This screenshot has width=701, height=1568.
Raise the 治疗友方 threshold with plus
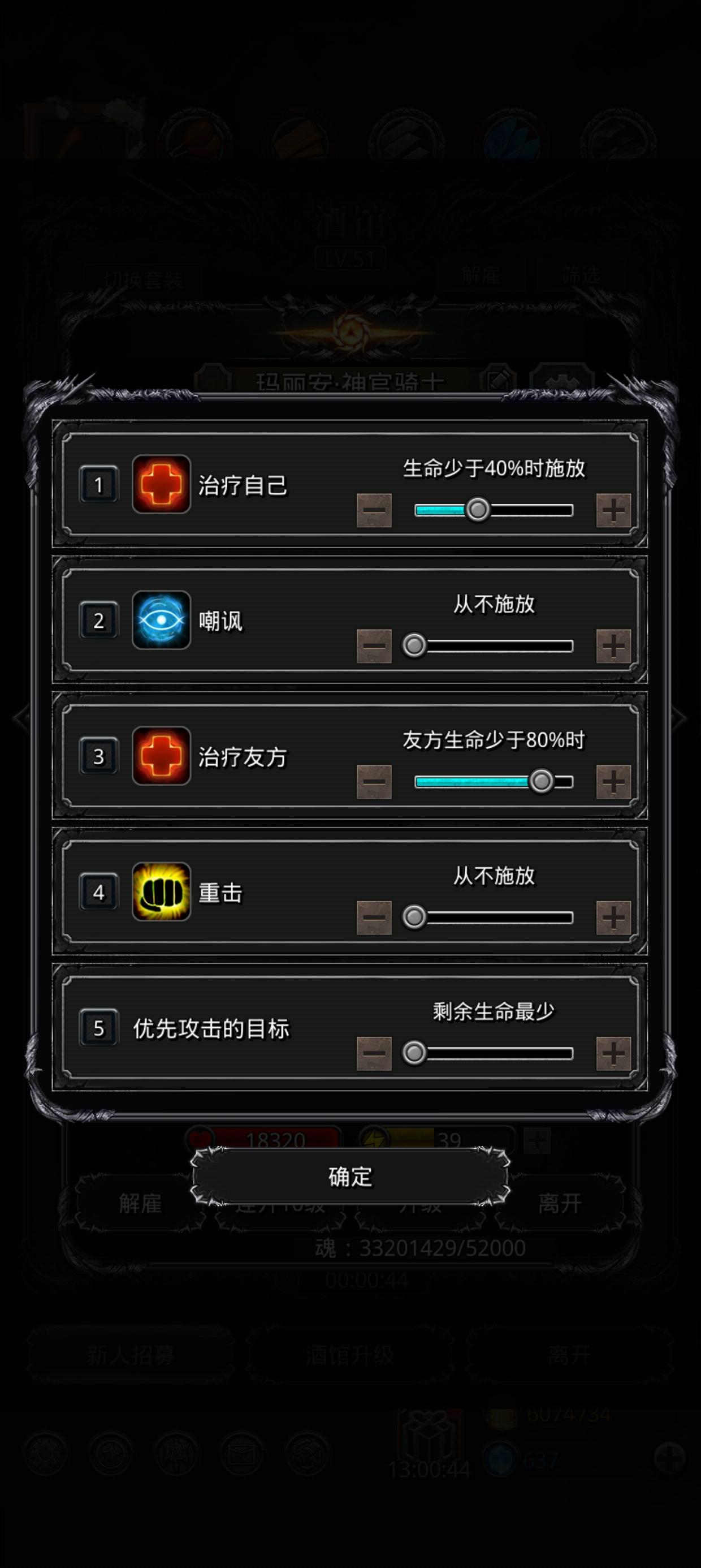click(613, 782)
